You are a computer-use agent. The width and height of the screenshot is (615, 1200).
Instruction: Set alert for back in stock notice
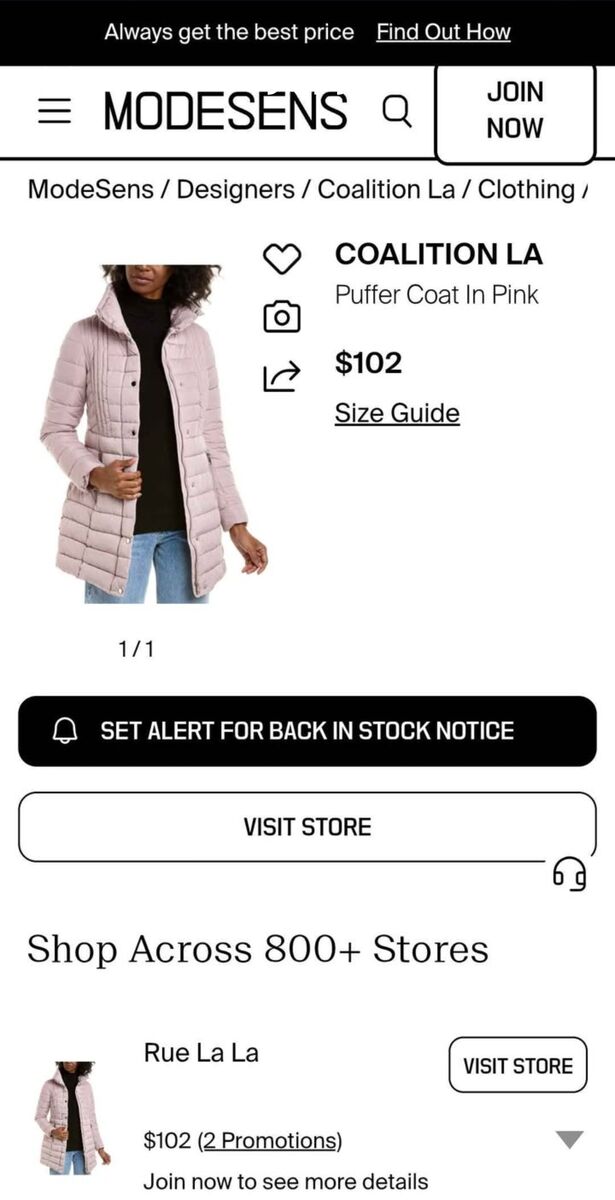point(307,731)
